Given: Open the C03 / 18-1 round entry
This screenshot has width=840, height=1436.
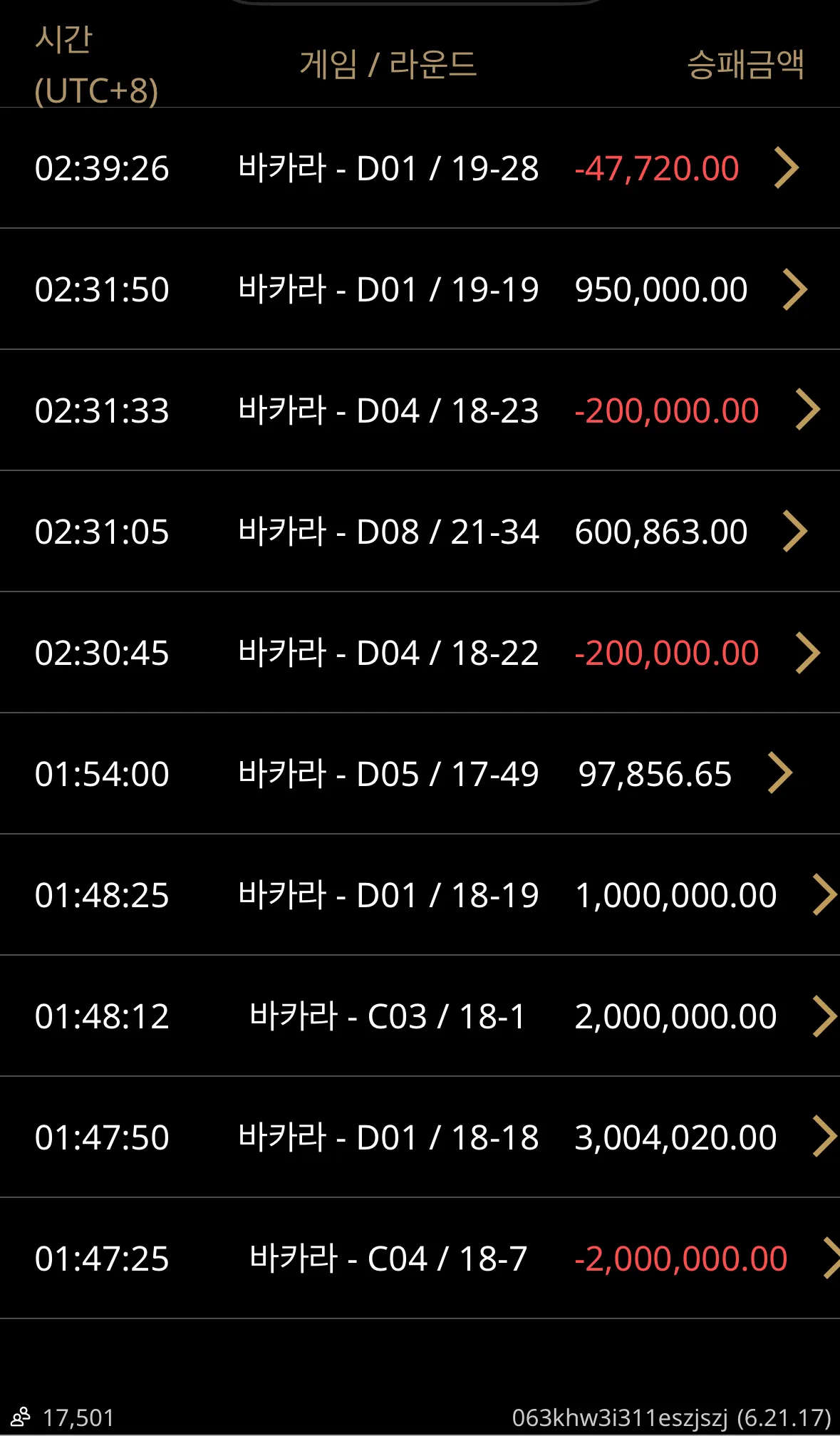Looking at the screenshot, I should 420,1016.
